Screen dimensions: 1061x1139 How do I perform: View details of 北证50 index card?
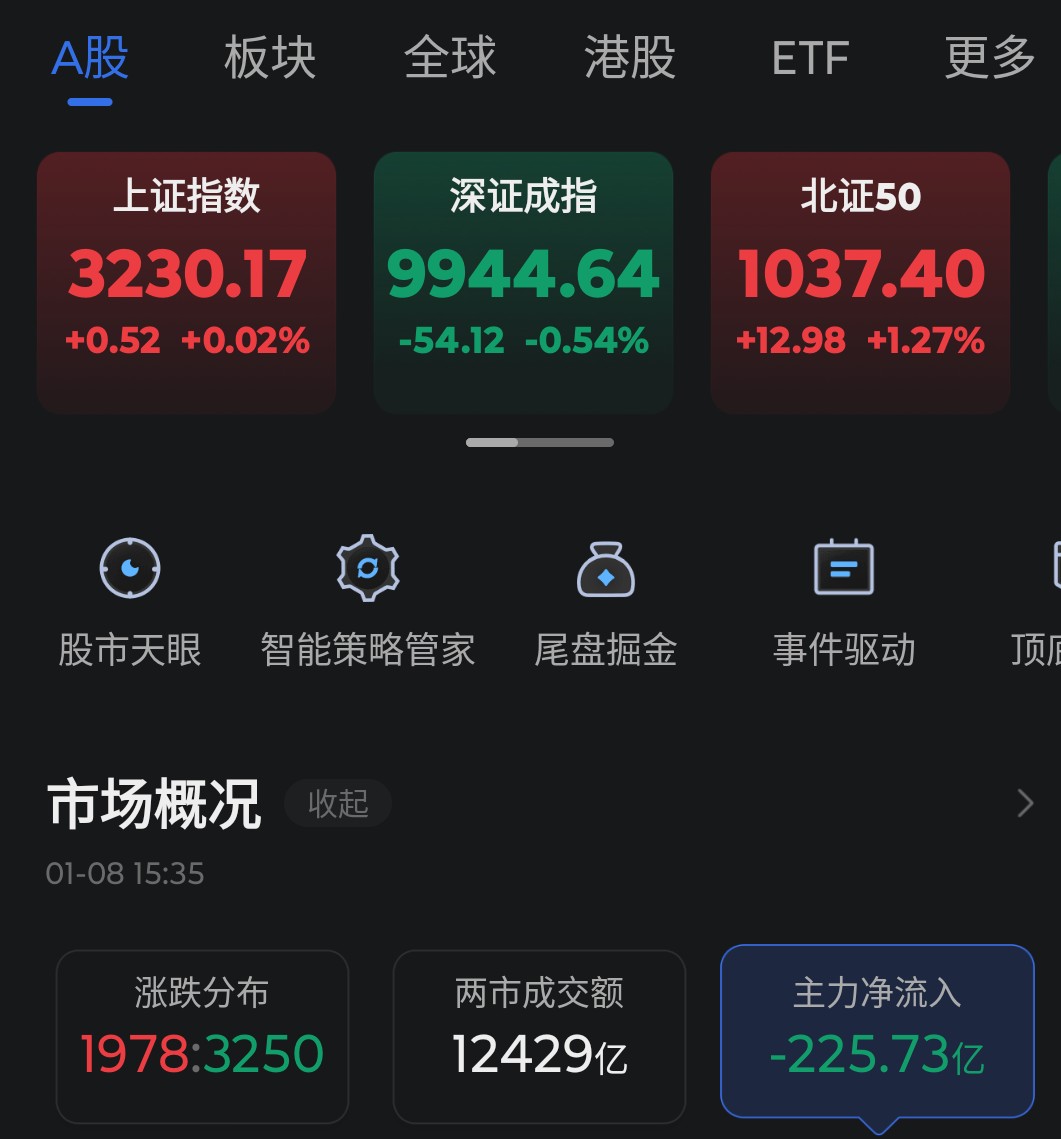tap(860, 283)
